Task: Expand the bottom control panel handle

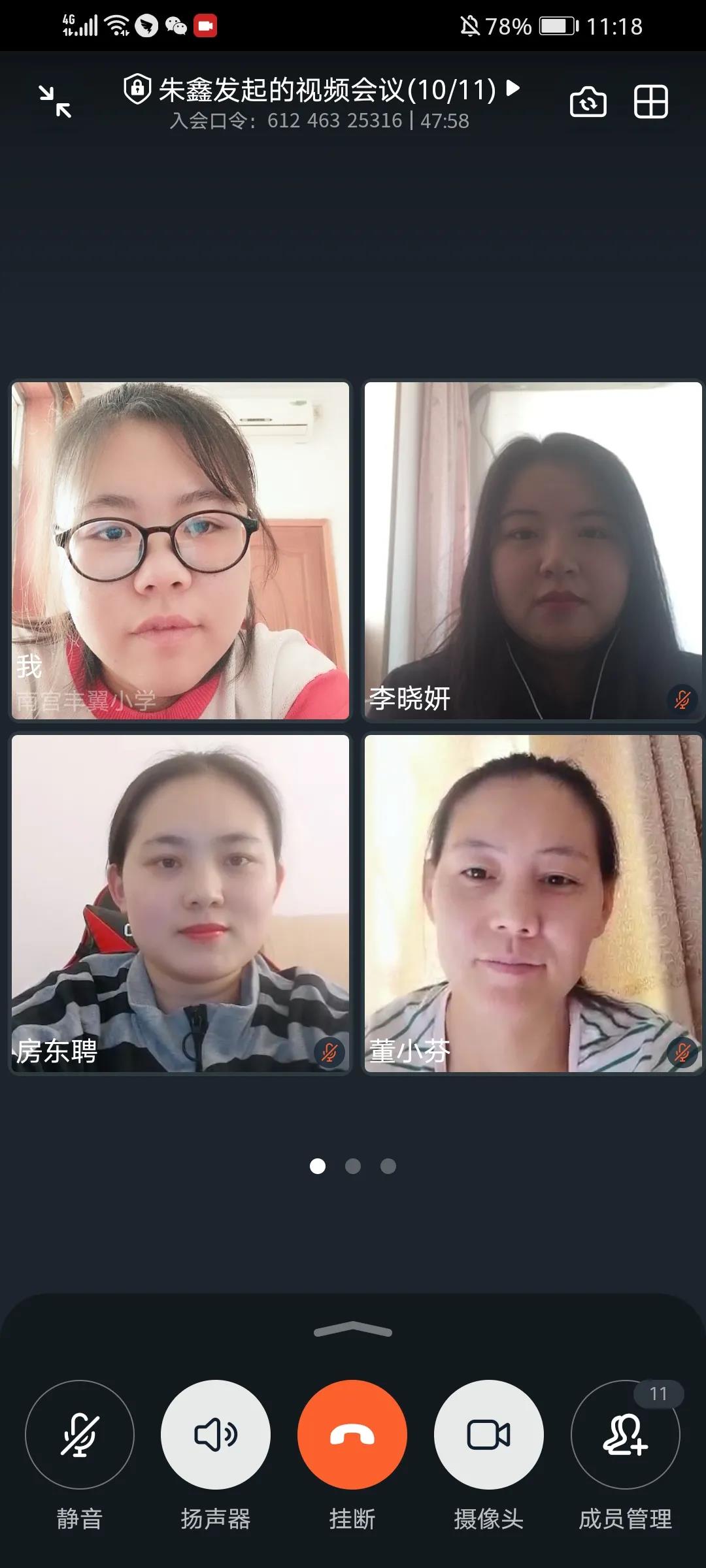Action: [353, 1329]
